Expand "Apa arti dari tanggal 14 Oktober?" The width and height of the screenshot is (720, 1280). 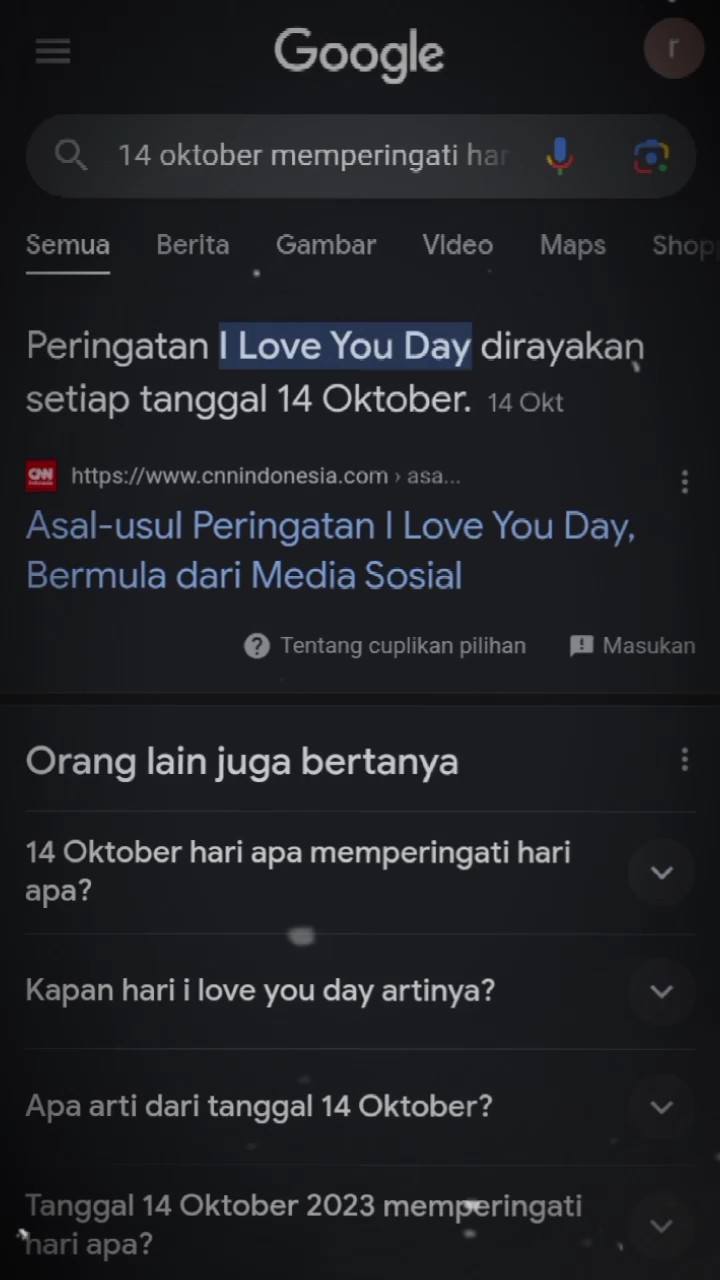[360, 1106]
